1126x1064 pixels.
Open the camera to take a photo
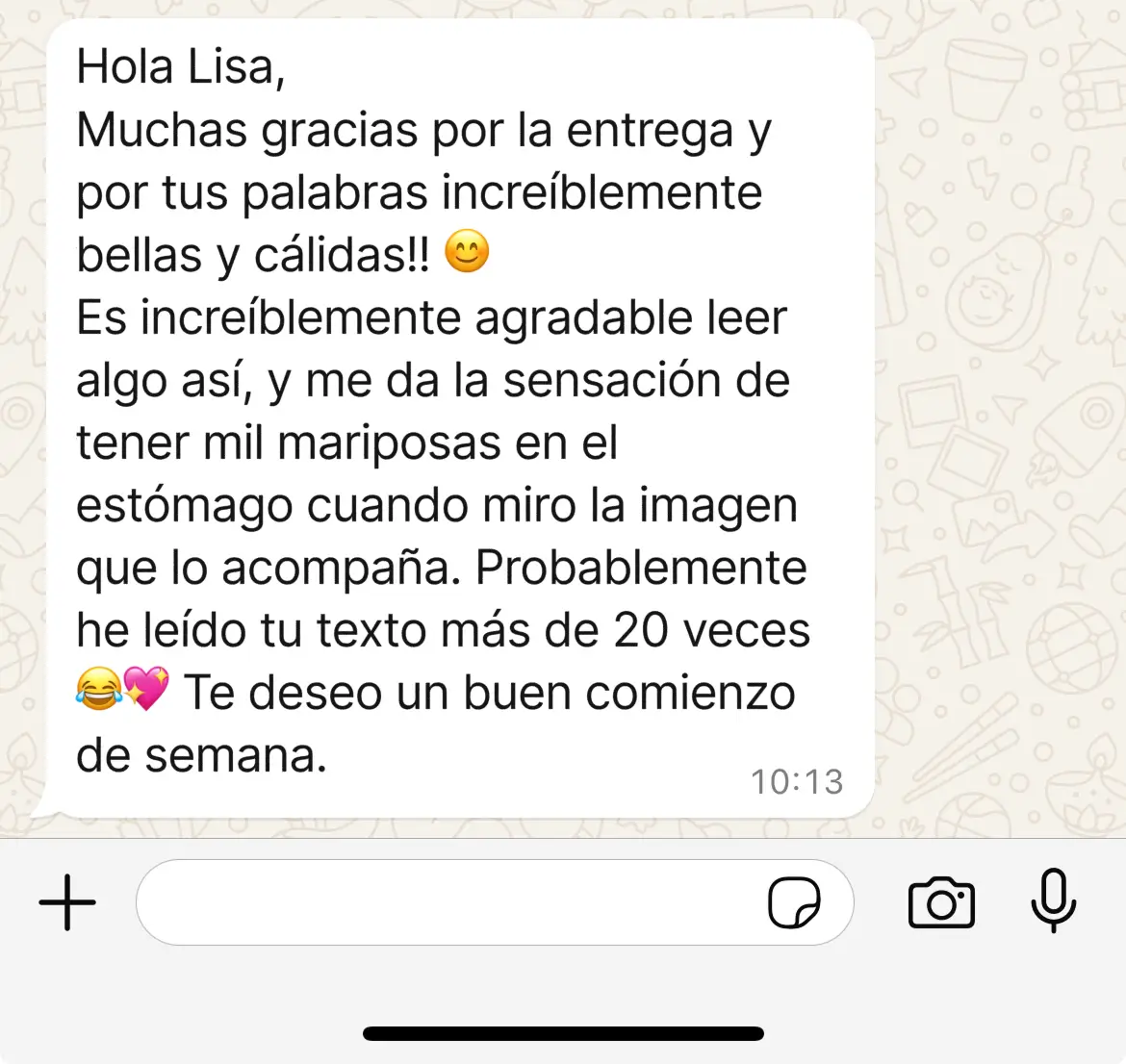click(x=941, y=902)
